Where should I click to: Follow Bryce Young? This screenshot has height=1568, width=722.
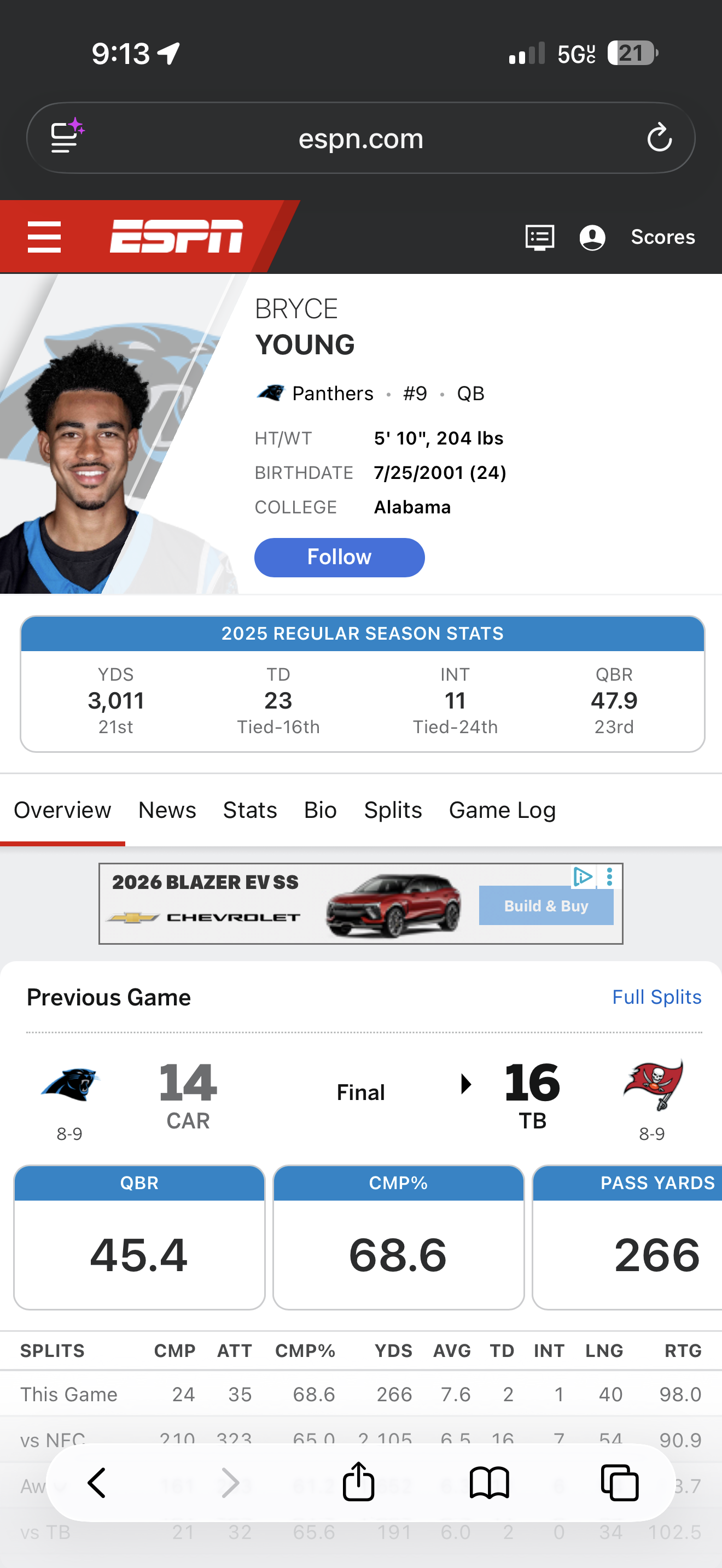click(x=339, y=557)
